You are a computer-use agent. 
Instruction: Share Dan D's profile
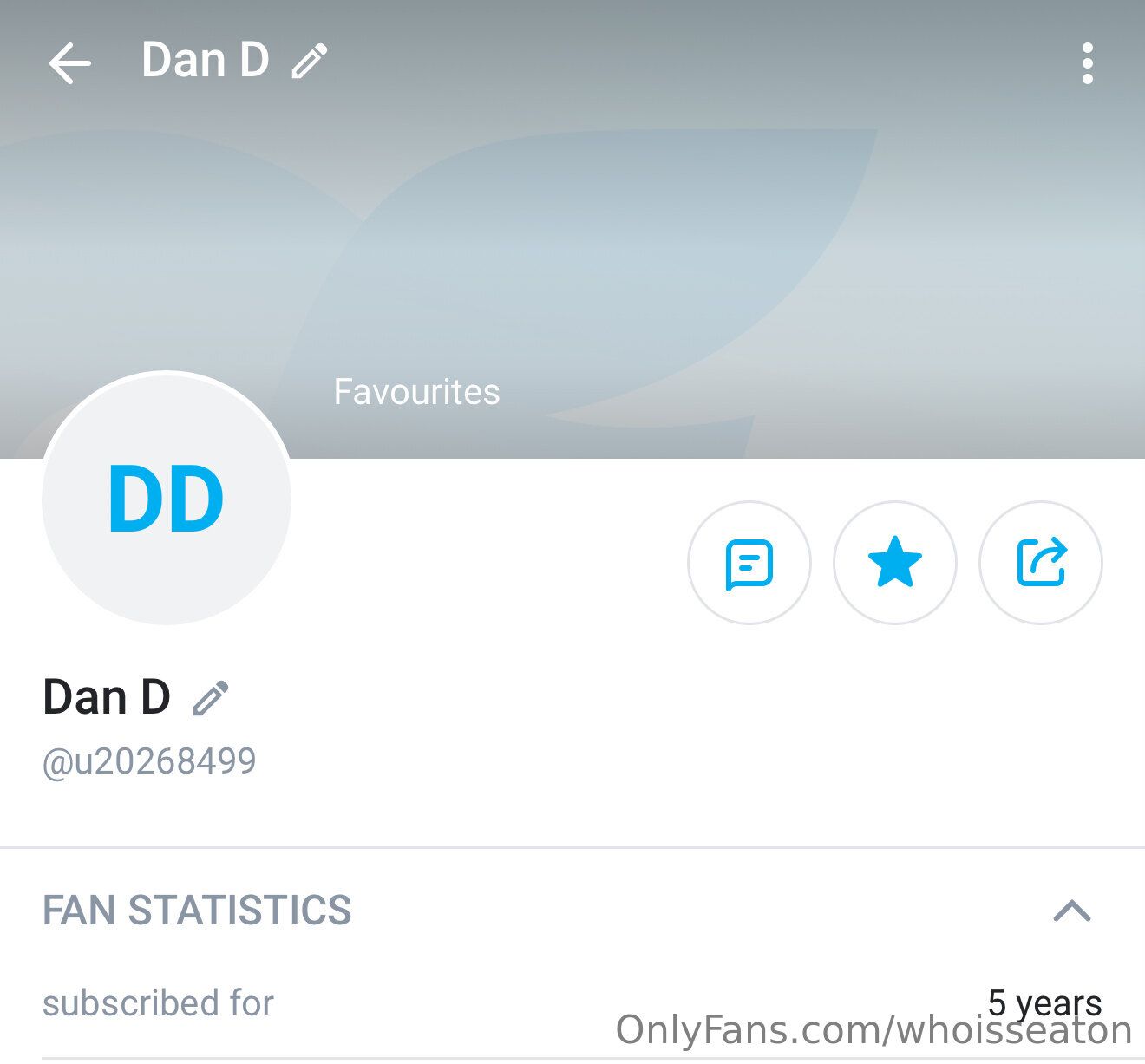pos(1040,563)
